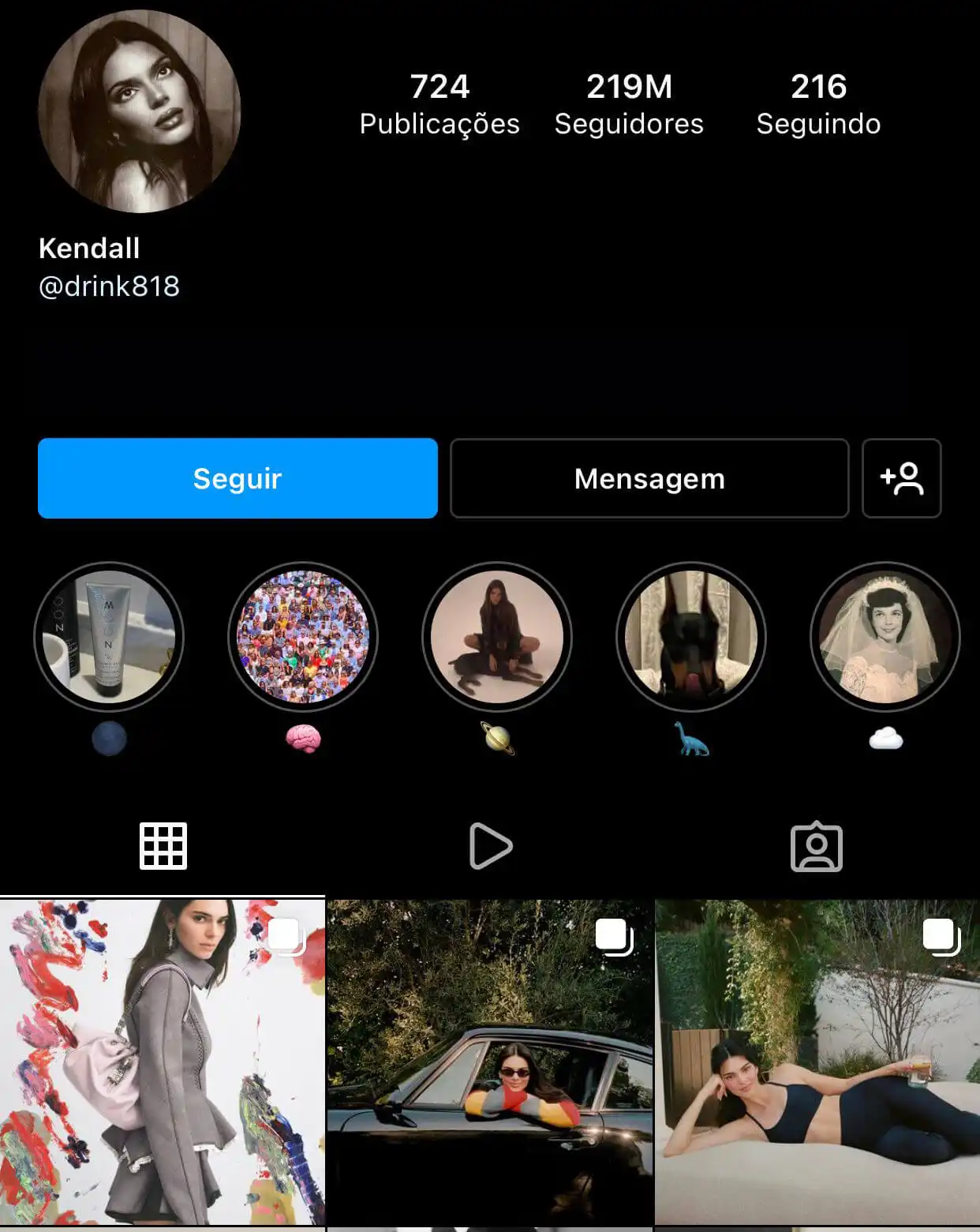Open the story highlight with dinosaur emoji

(x=691, y=637)
